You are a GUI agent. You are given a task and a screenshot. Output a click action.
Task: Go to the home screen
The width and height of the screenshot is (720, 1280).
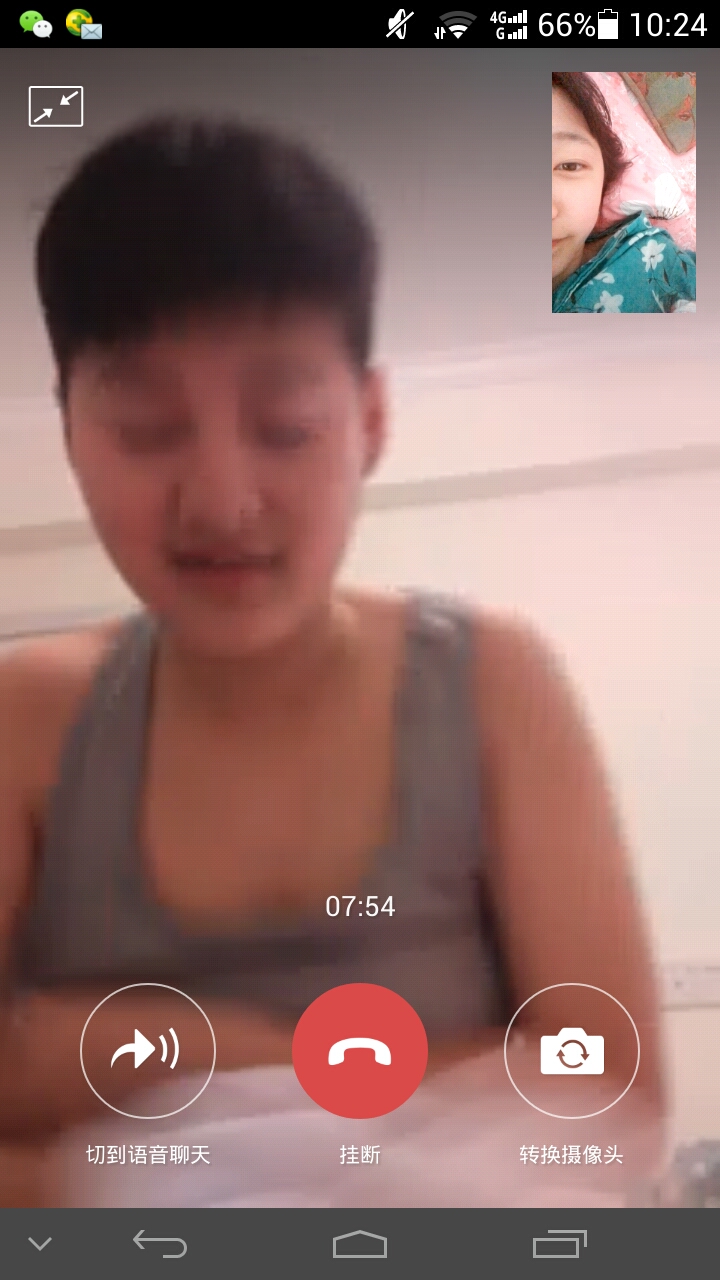360,1244
